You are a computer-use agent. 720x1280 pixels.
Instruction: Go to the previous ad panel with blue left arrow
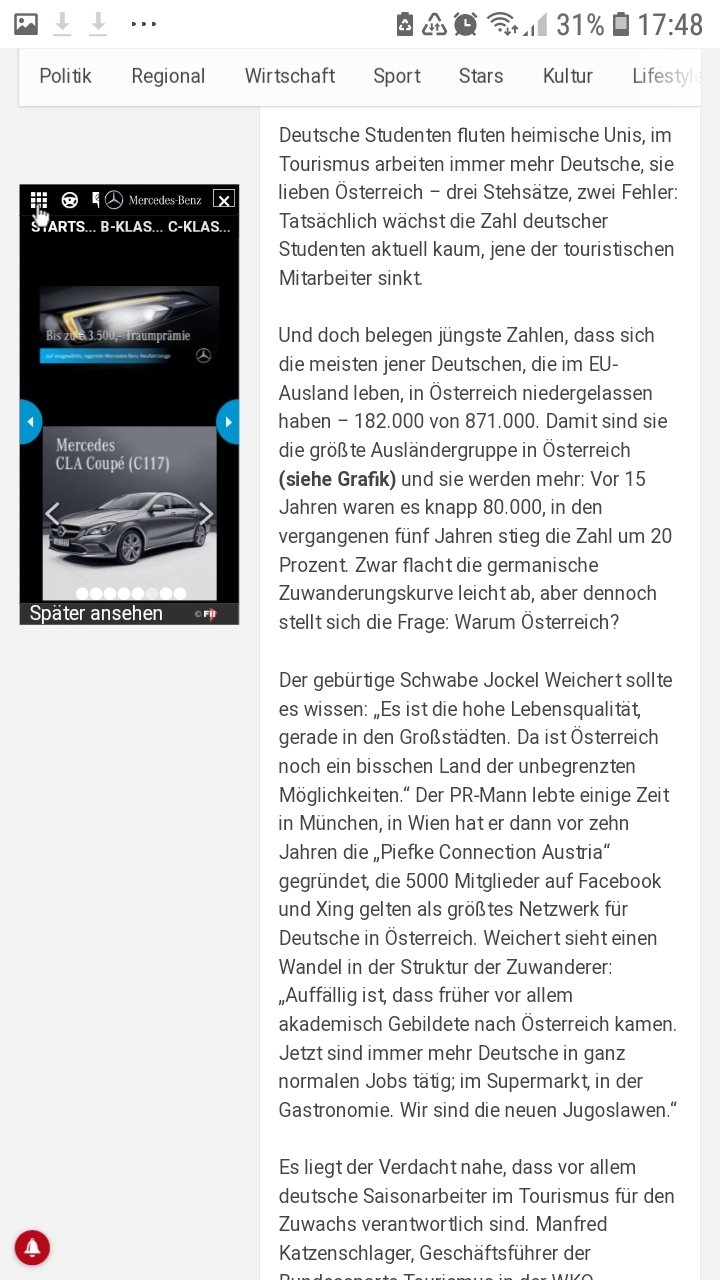point(29,422)
